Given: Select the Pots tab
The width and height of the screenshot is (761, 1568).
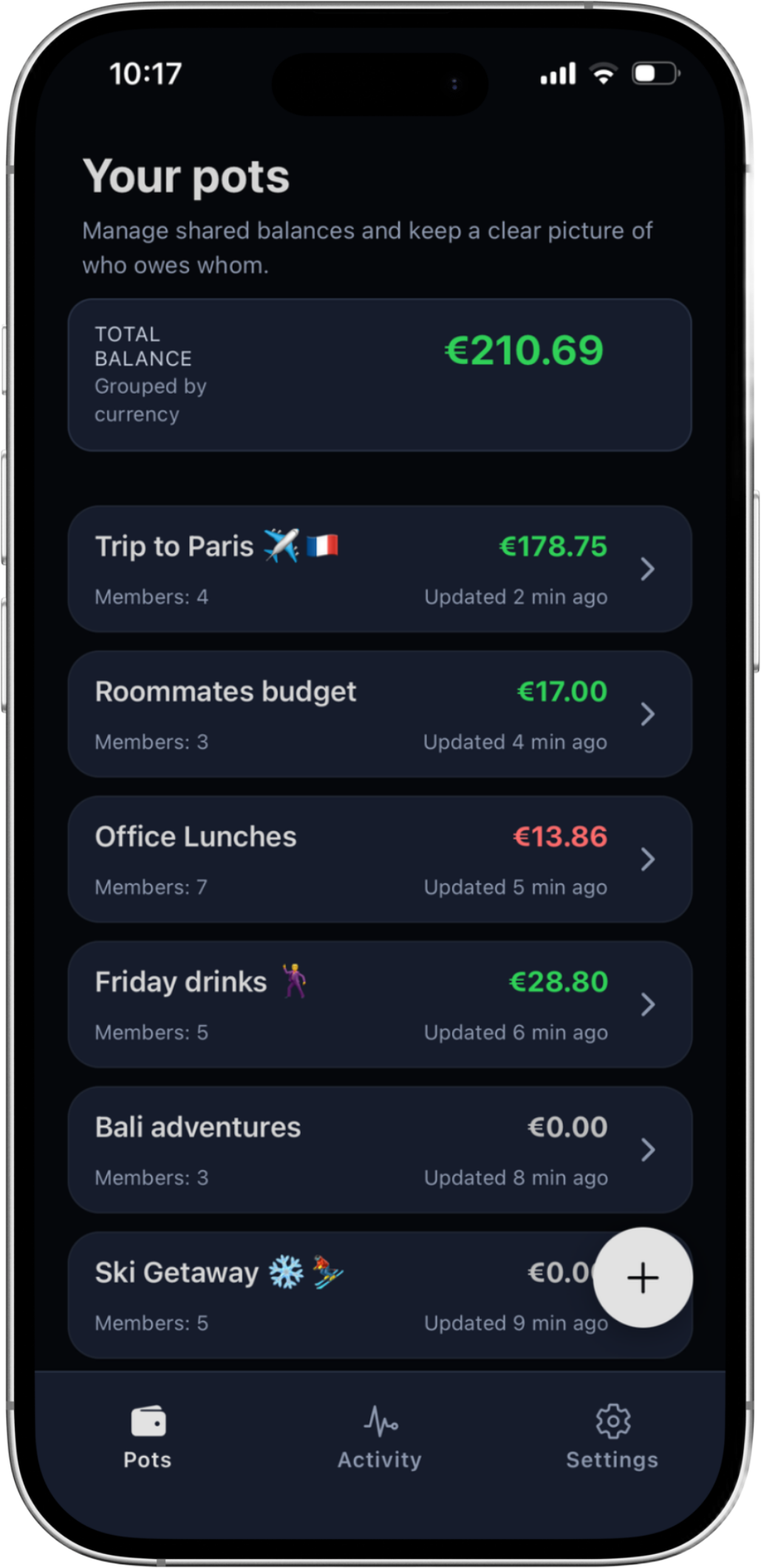Looking at the screenshot, I should click(148, 1437).
